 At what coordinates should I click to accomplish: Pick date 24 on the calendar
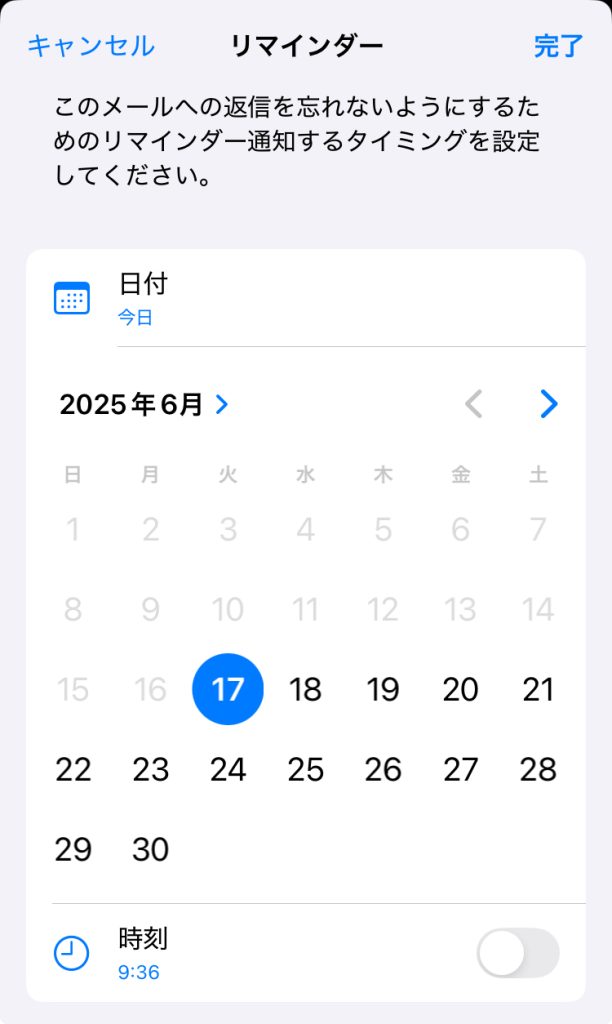[228, 769]
